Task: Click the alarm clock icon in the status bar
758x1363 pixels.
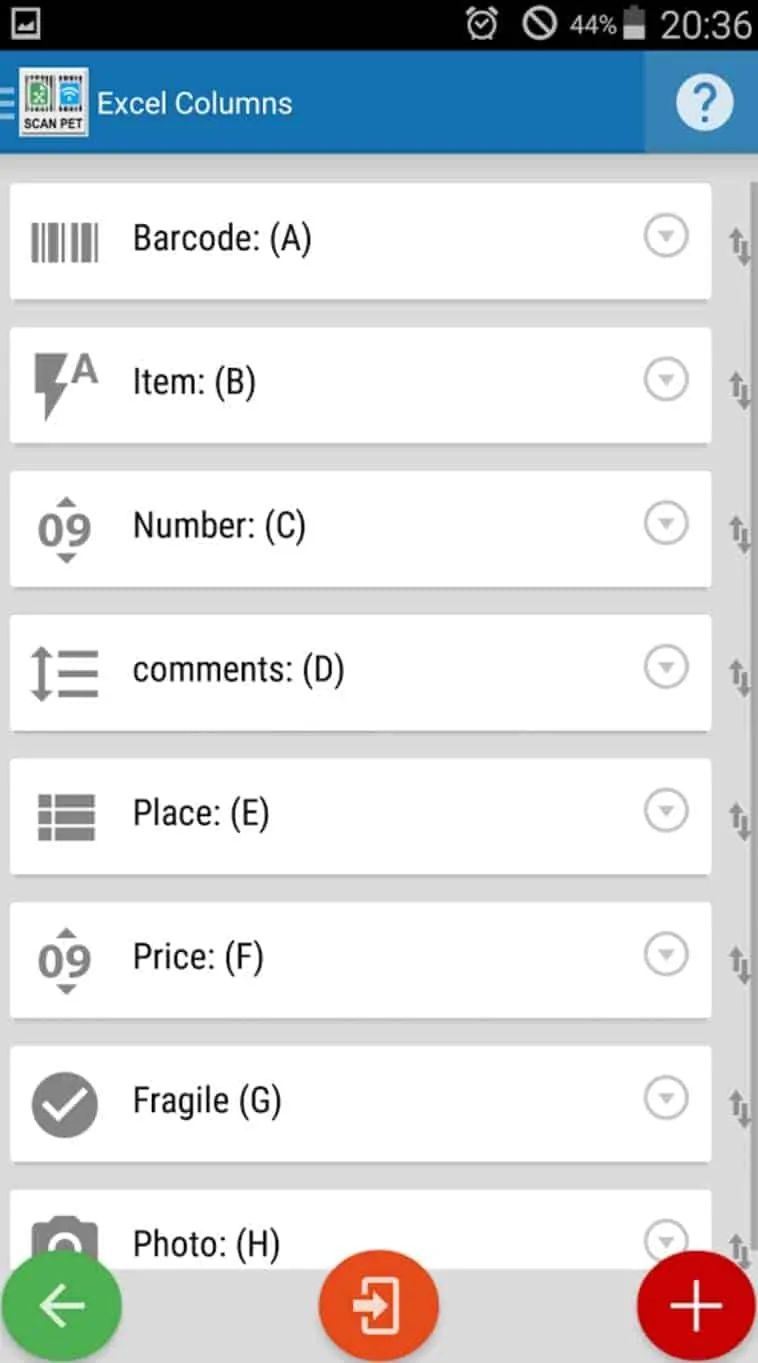Action: (482, 25)
